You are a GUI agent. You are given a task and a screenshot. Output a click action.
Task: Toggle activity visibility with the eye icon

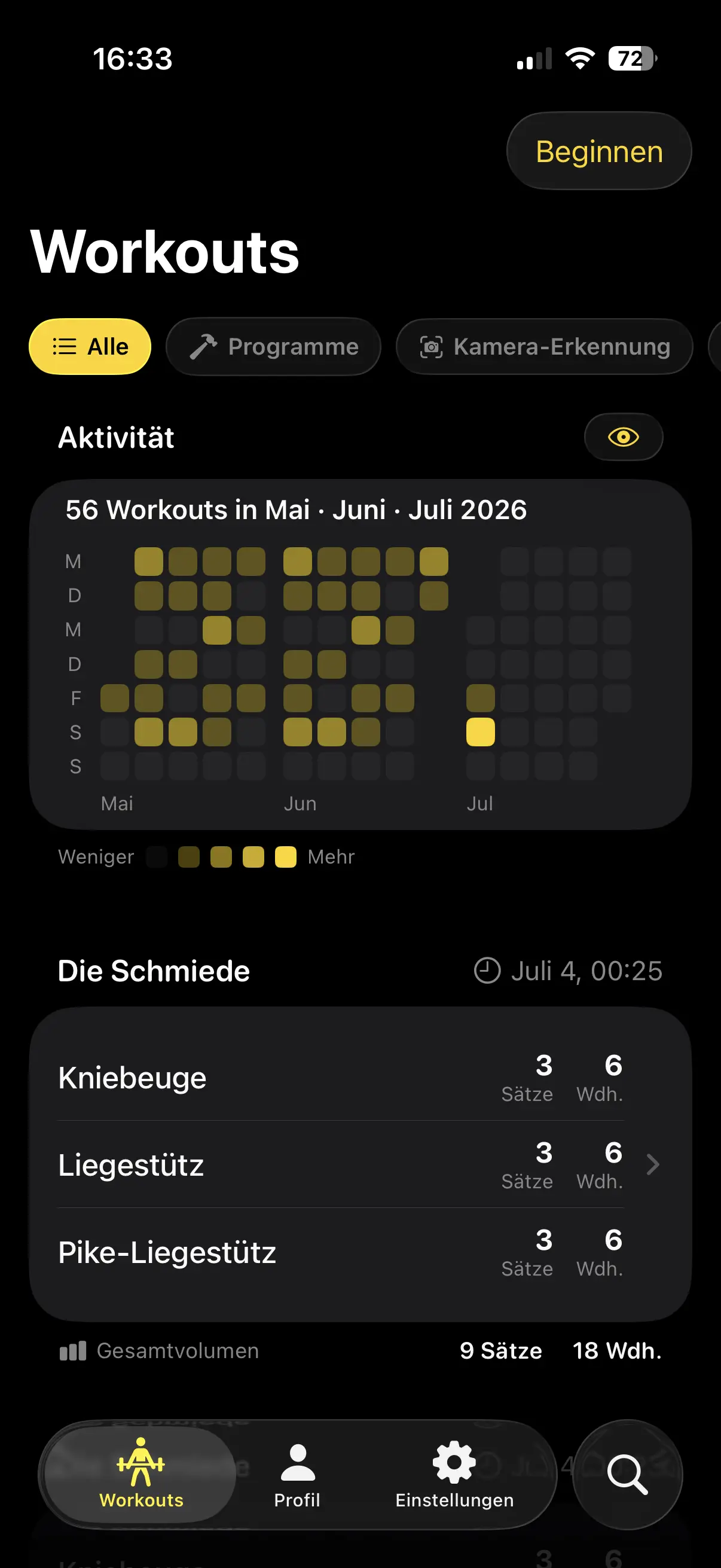(x=623, y=437)
